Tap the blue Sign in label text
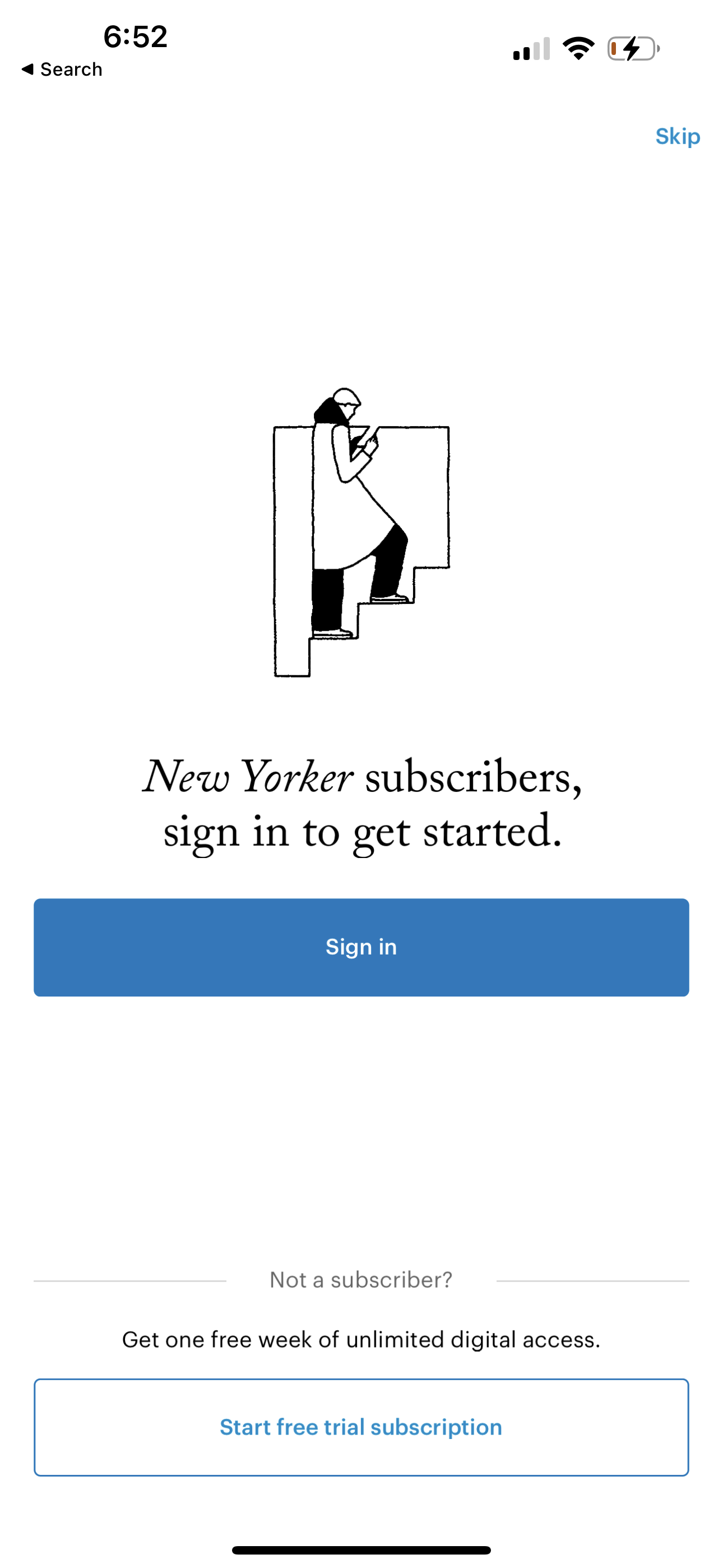723x1568 pixels. 361,947
